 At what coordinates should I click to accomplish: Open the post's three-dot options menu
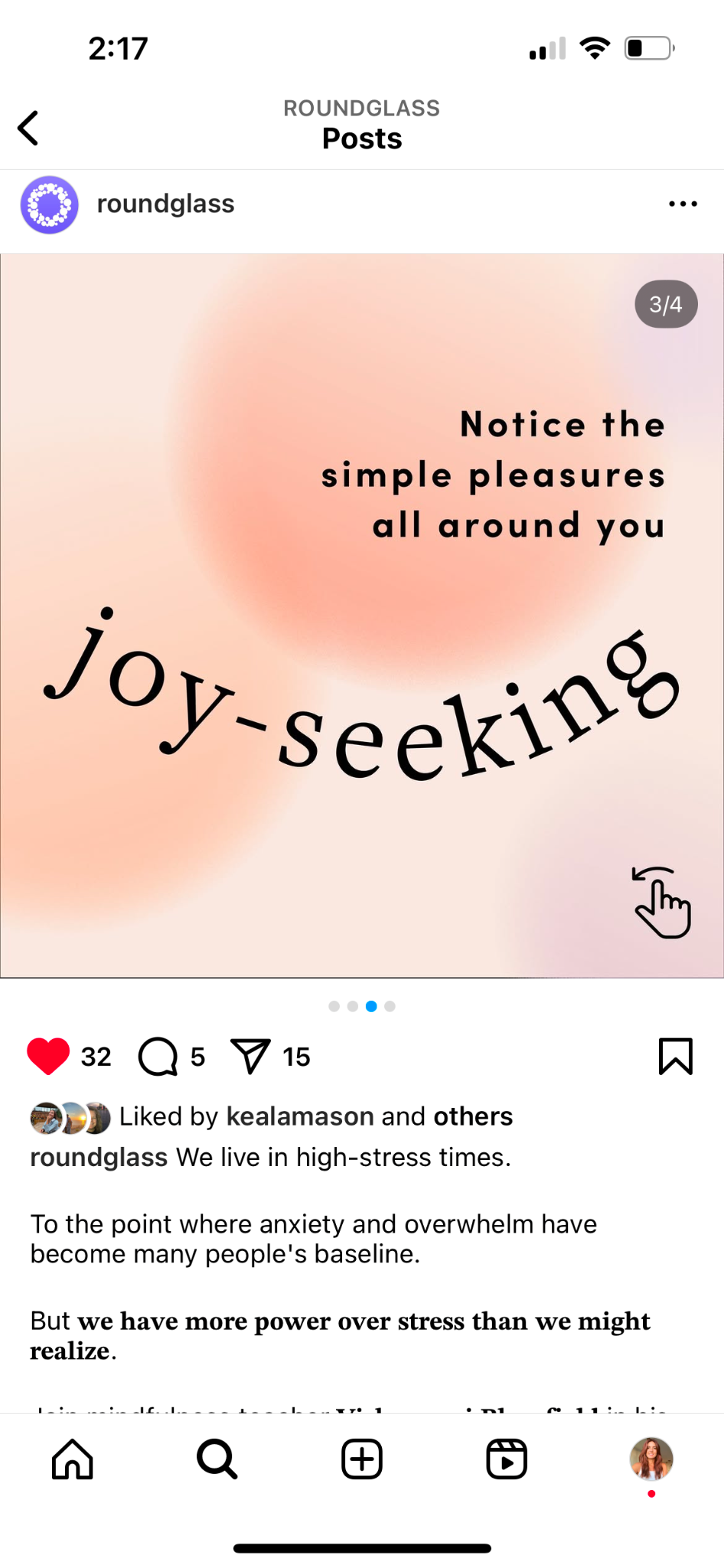click(x=682, y=204)
